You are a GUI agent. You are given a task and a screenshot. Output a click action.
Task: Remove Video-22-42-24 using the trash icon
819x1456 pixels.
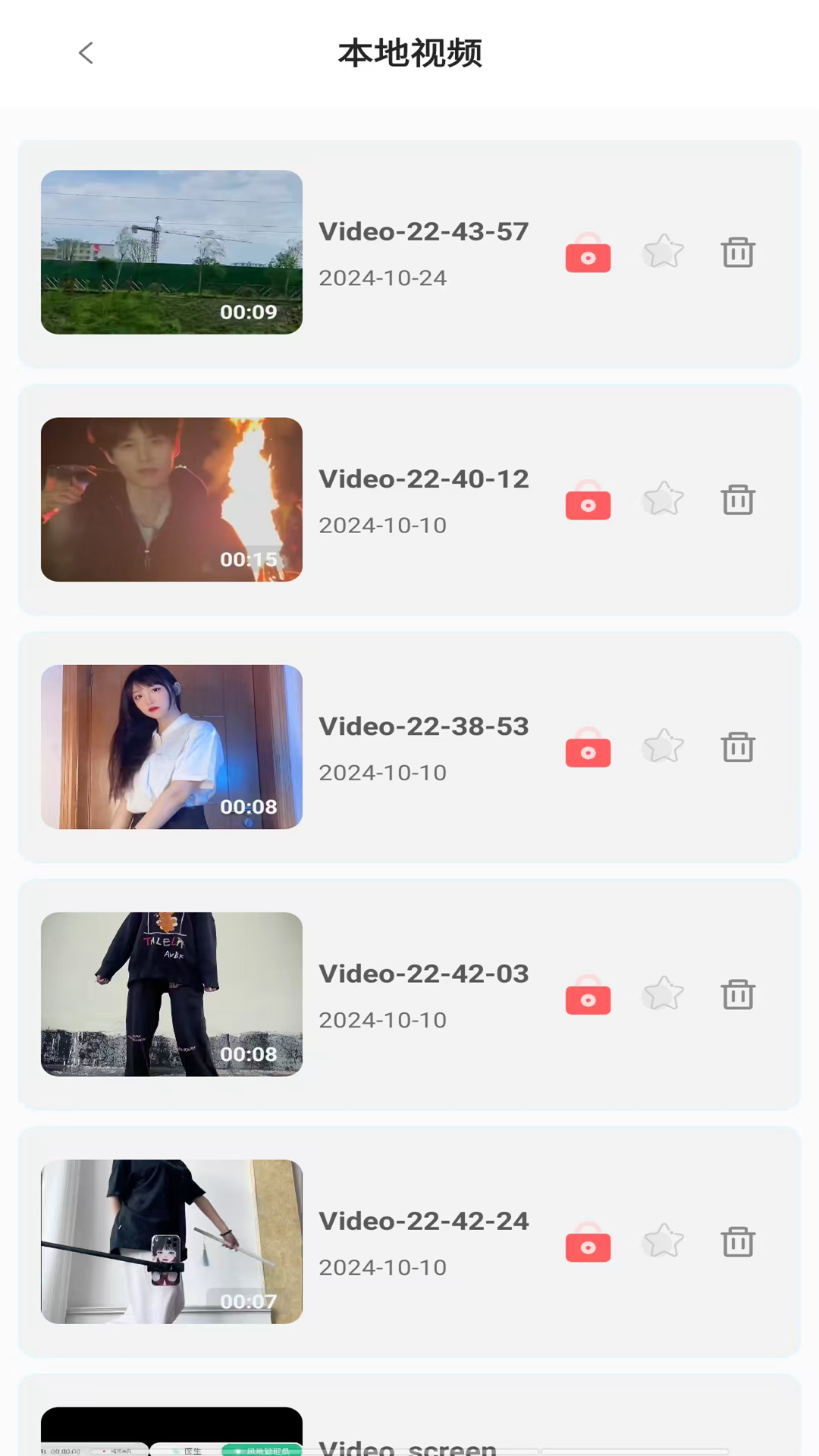[738, 1241]
